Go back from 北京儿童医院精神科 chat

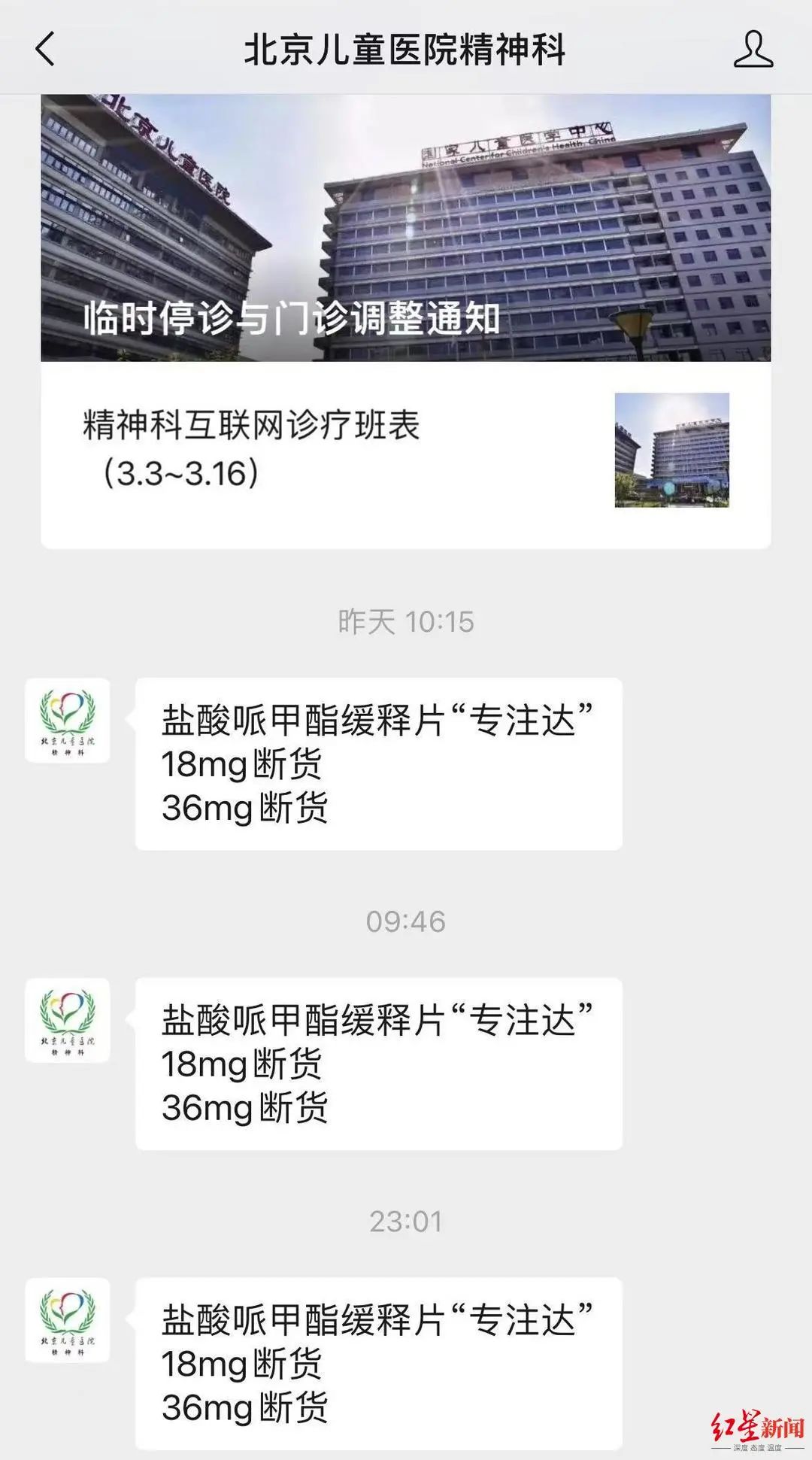click(x=46, y=50)
